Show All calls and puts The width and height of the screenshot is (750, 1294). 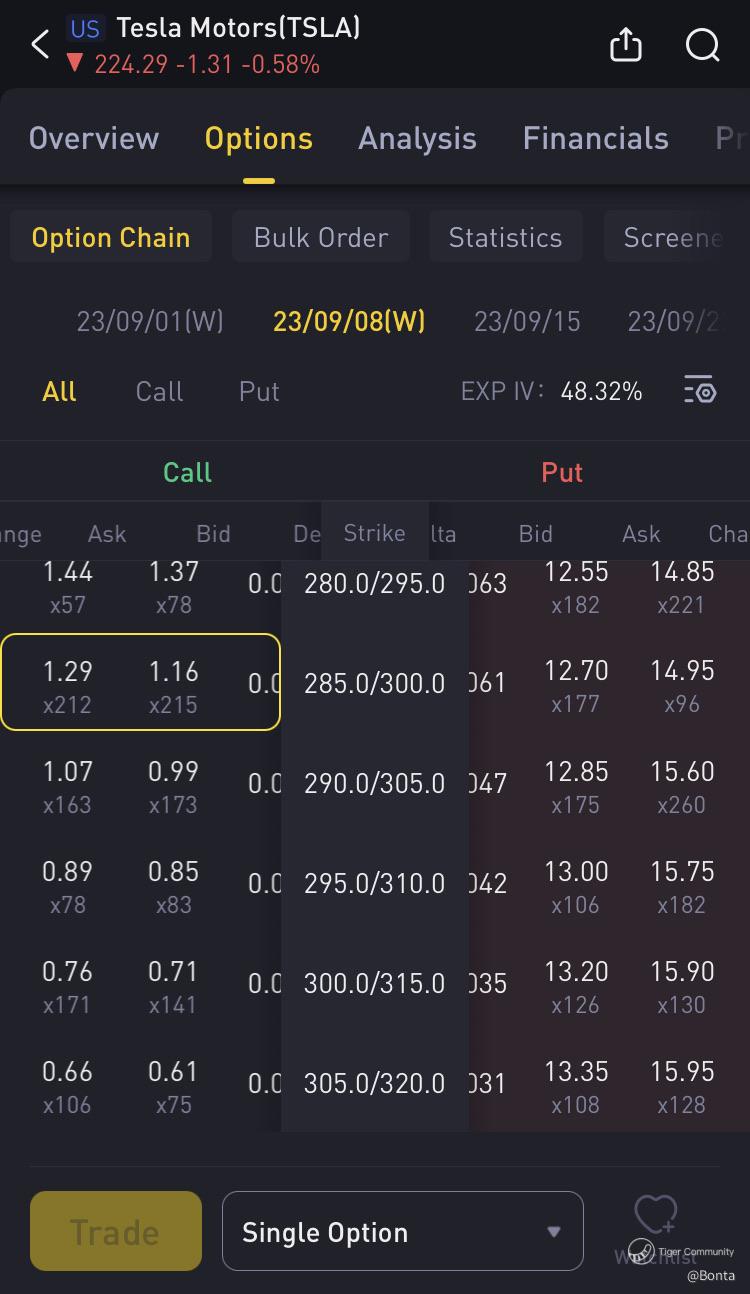pyautogui.click(x=59, y=391)
